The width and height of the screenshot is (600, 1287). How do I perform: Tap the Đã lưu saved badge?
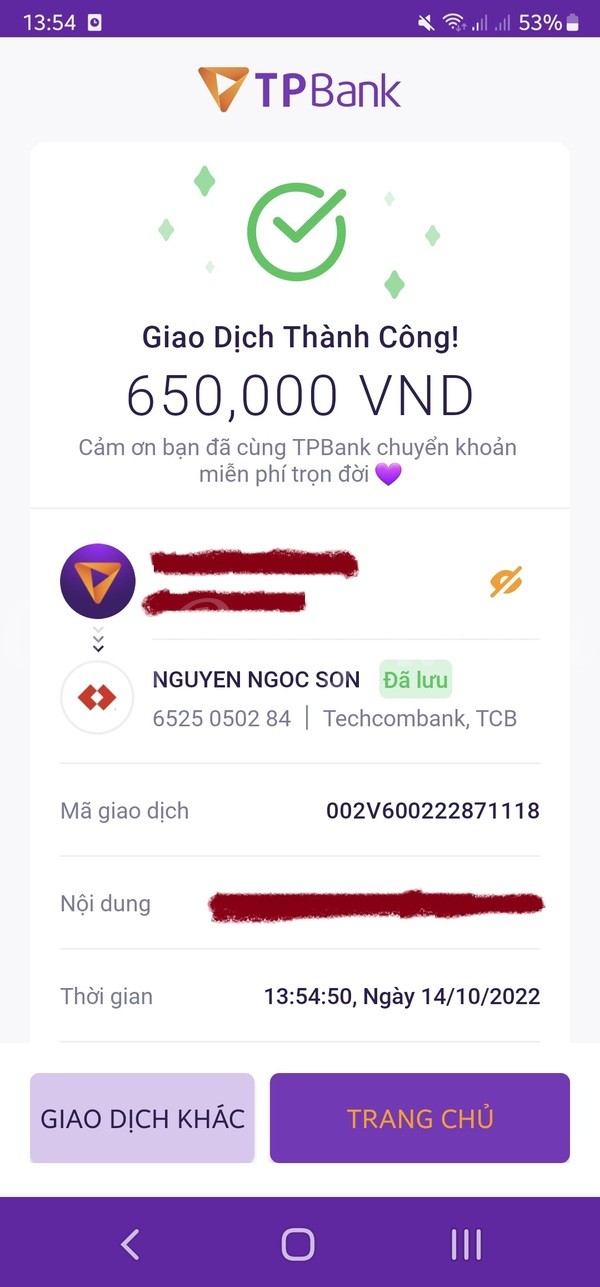point(416,680)
